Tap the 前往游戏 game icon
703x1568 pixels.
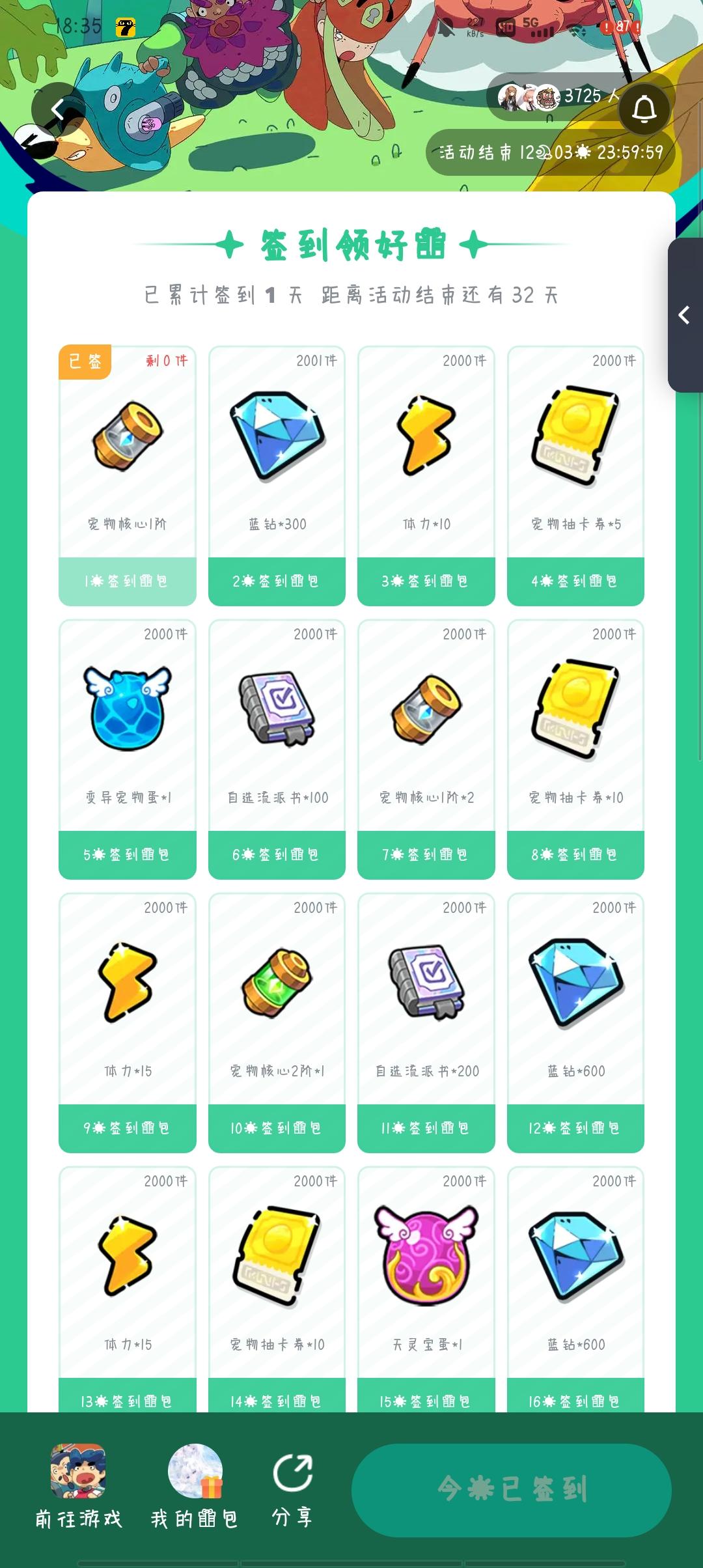pos(77,1473)
